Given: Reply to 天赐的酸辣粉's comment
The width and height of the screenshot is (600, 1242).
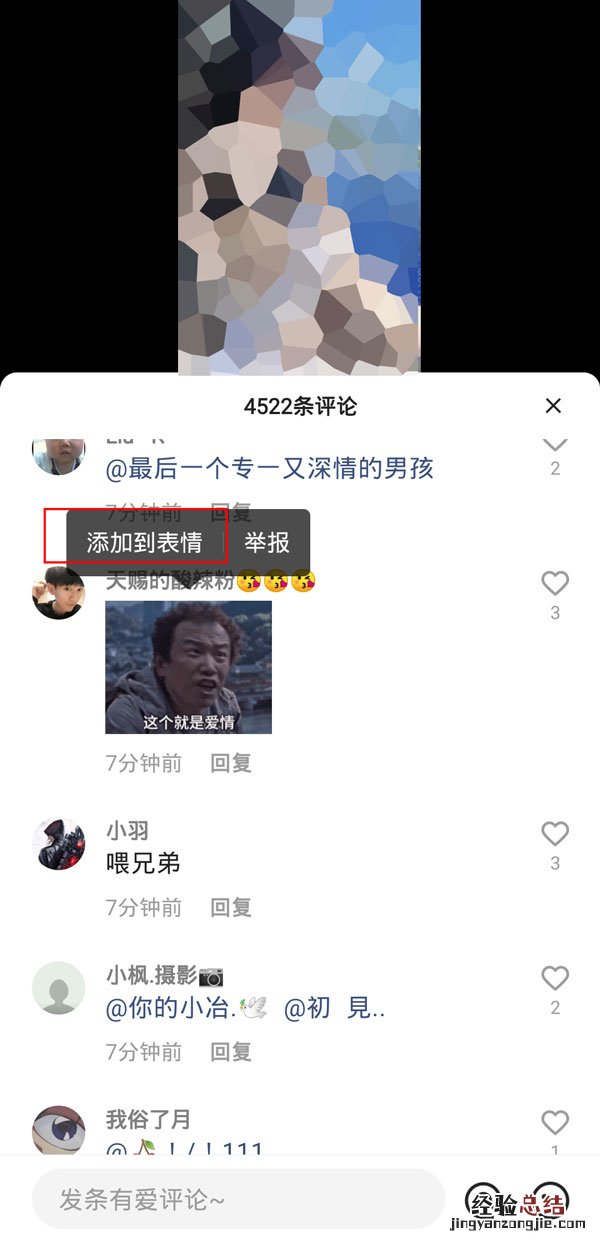Looking at the screenshot, I should (230, 763).
